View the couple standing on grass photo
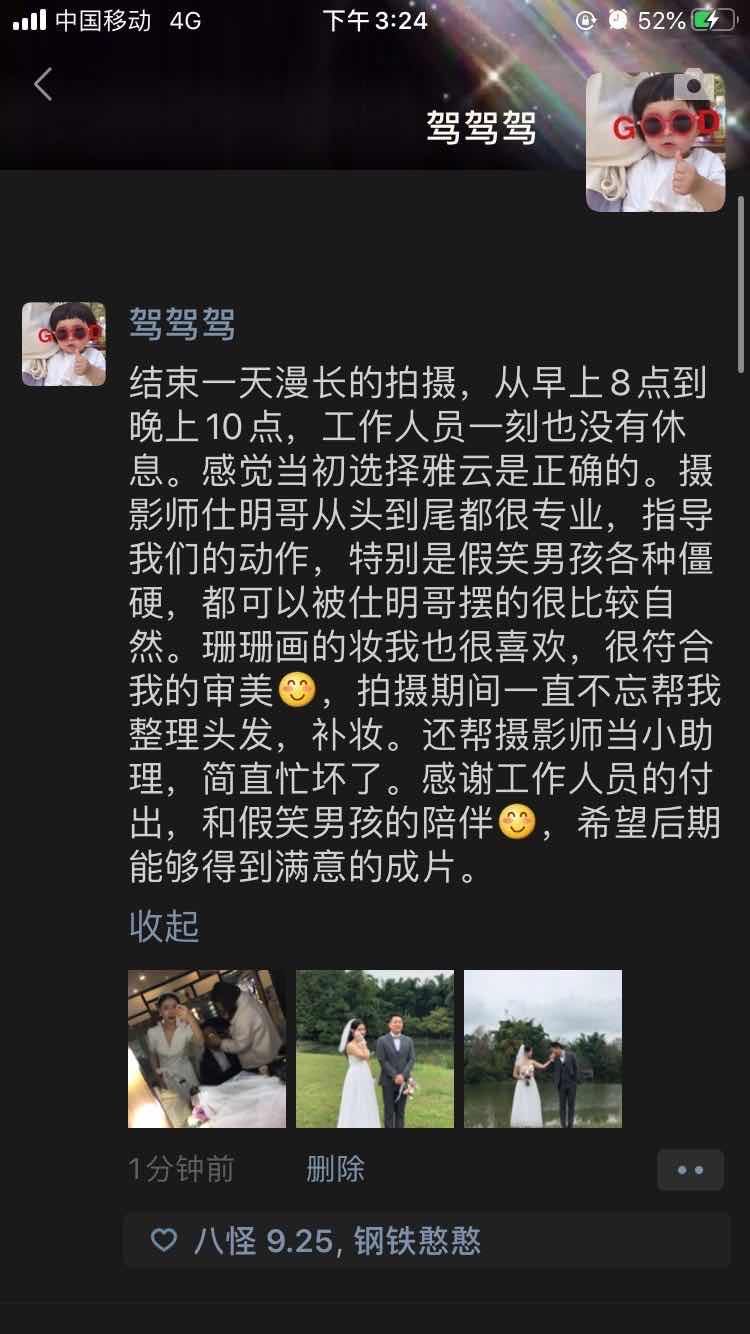Viewport: 750px width, 1334px height. pyautogui.click(x=375, y=1049)
